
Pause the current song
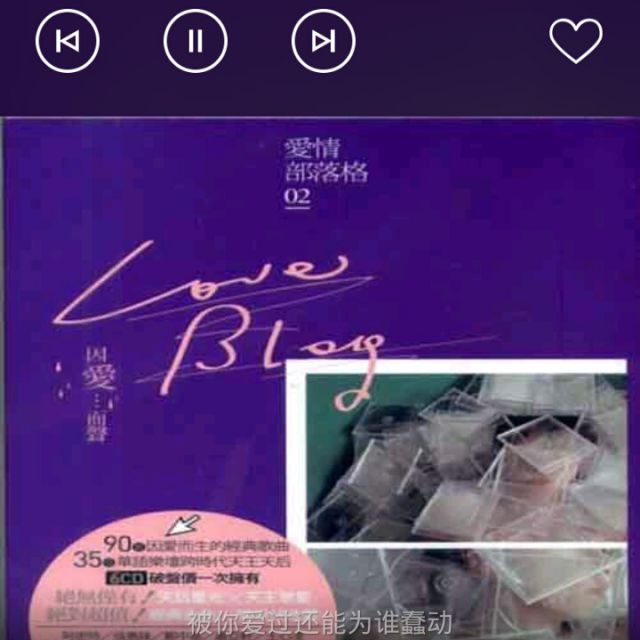tap(195, 40)
